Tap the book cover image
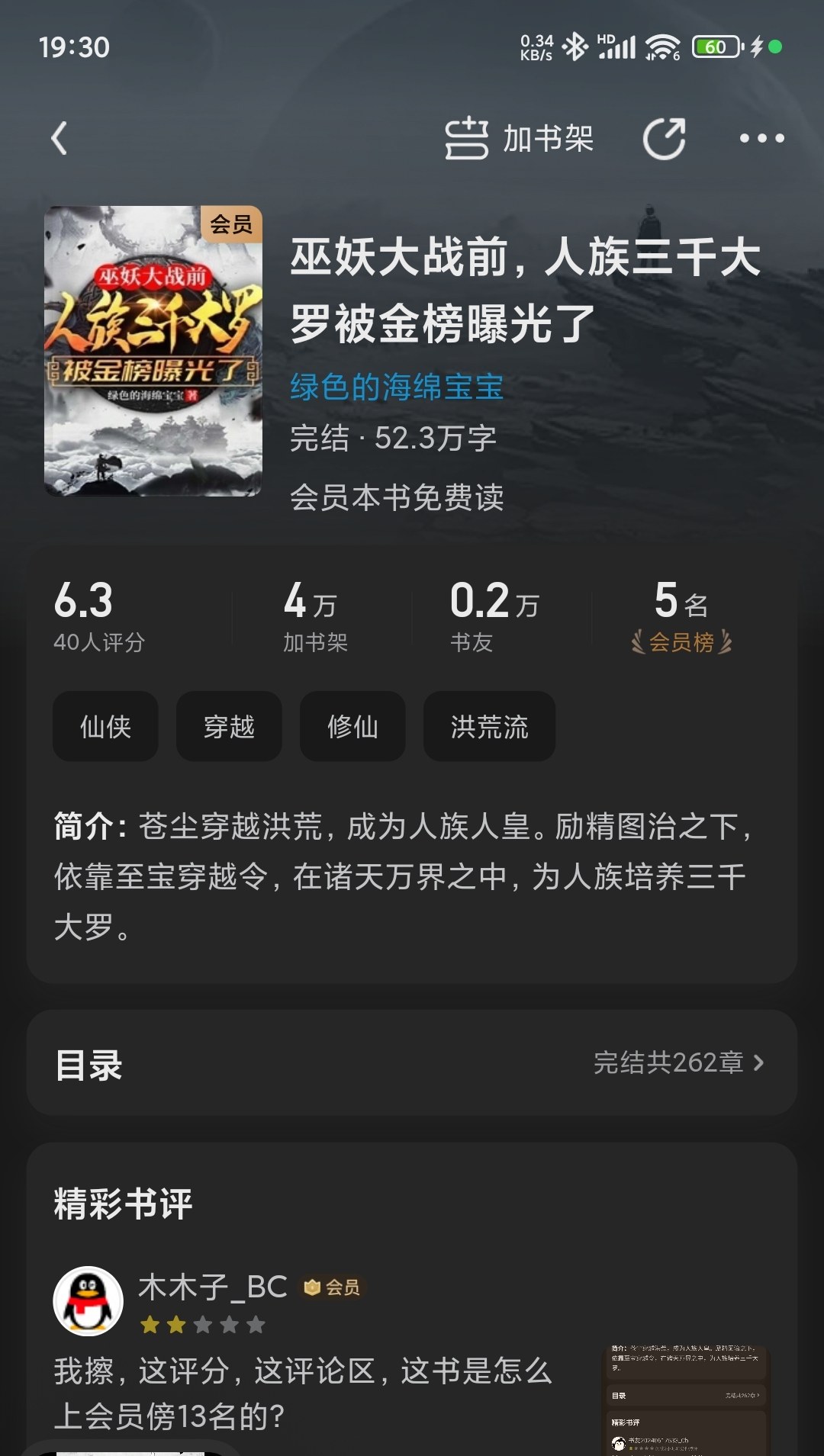Screen dimensions: 824x1456 coord(153,351)
